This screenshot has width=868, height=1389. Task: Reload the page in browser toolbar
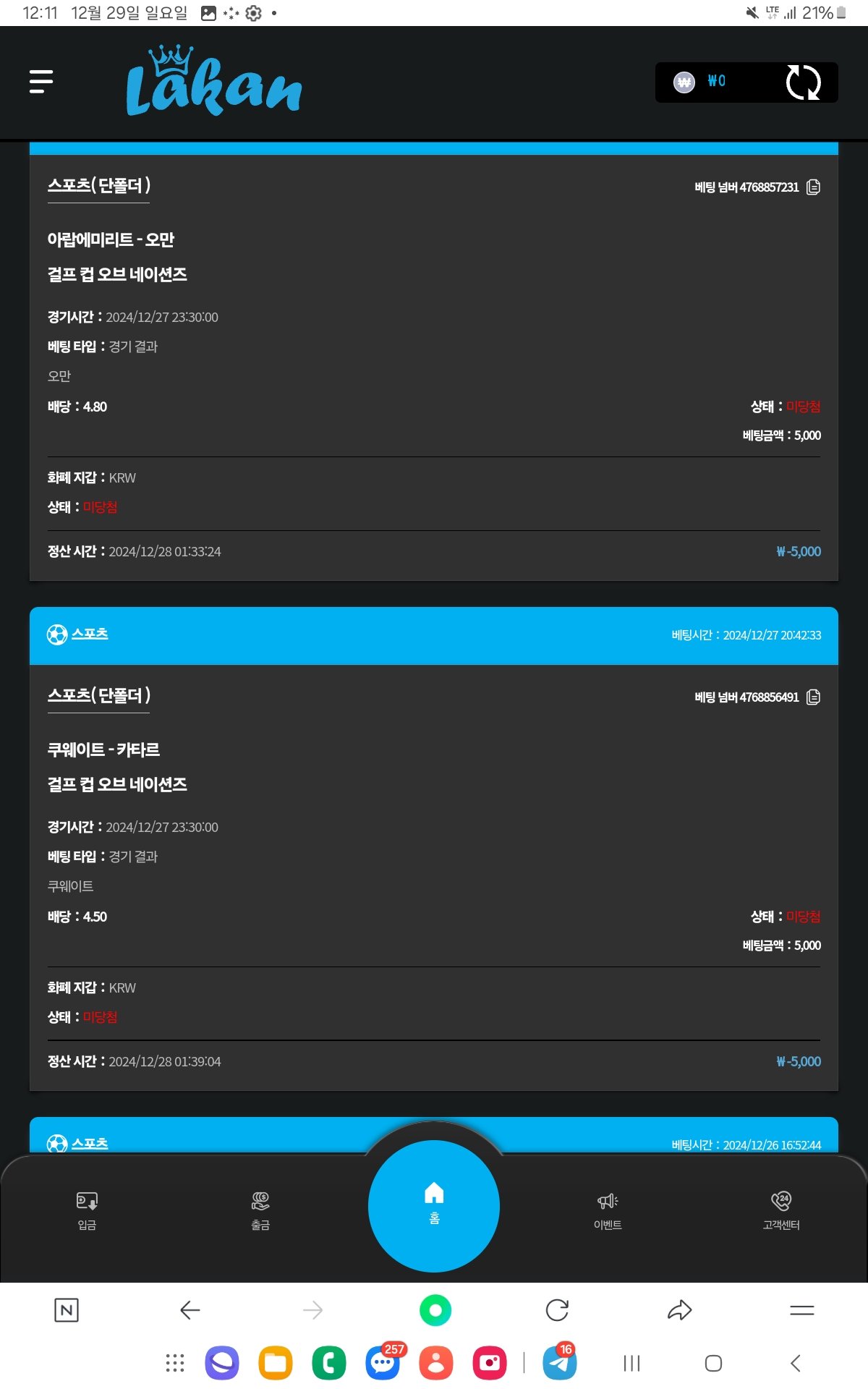click(x=557, y=1310)
